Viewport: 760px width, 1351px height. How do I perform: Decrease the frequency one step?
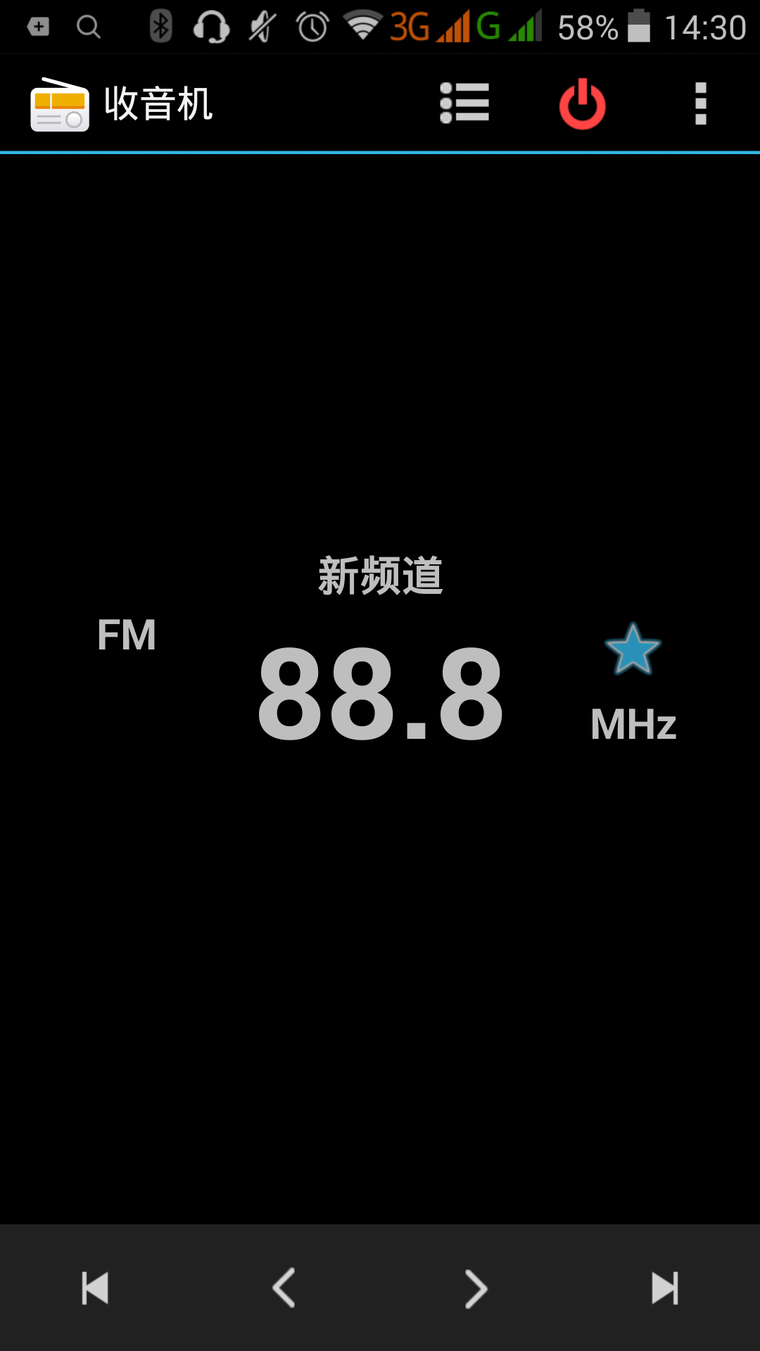point(284,1288)
